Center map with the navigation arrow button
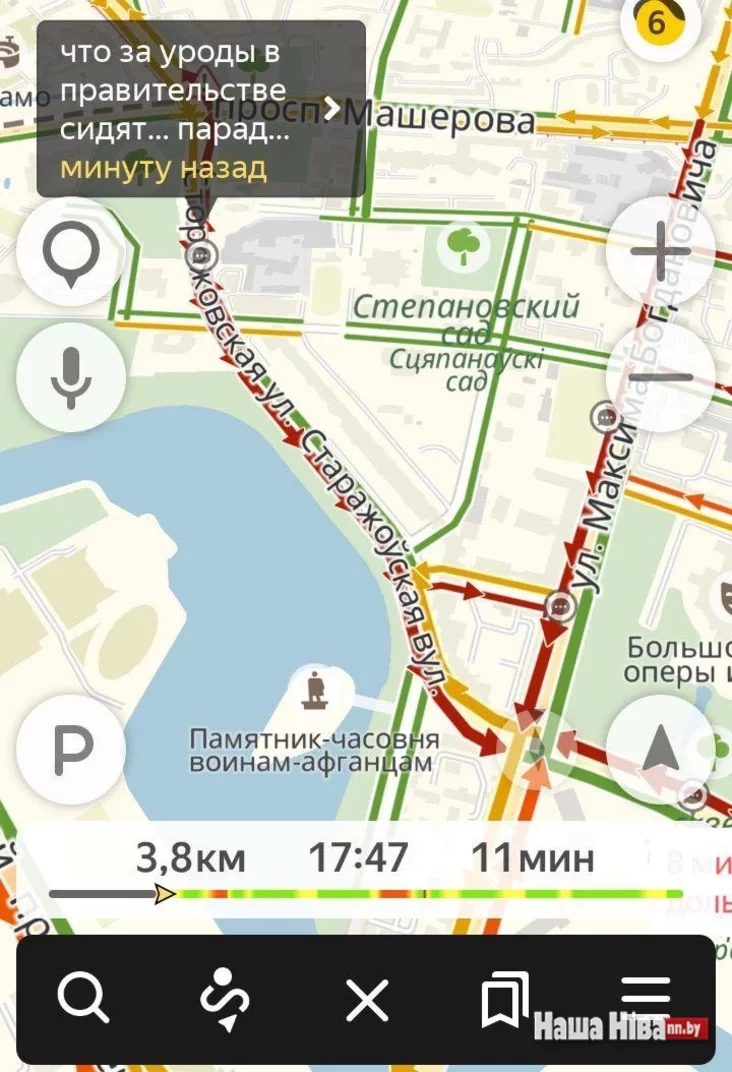The image size is (732, 1072). click(661, 750)
